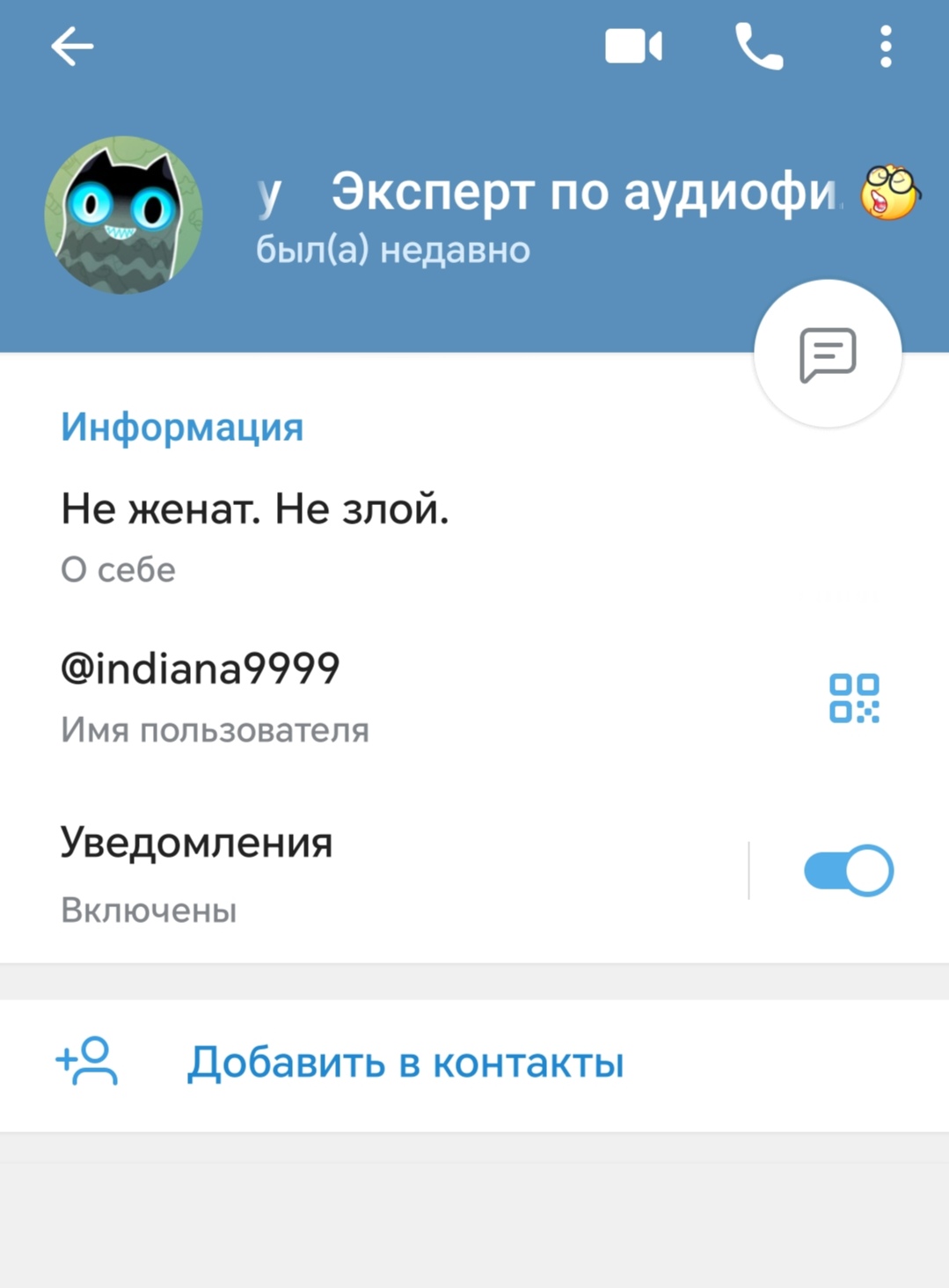The width and height of the screenshot is (949, 1288).
Task: Open the three-dot overflow menu
Action: 886,47
